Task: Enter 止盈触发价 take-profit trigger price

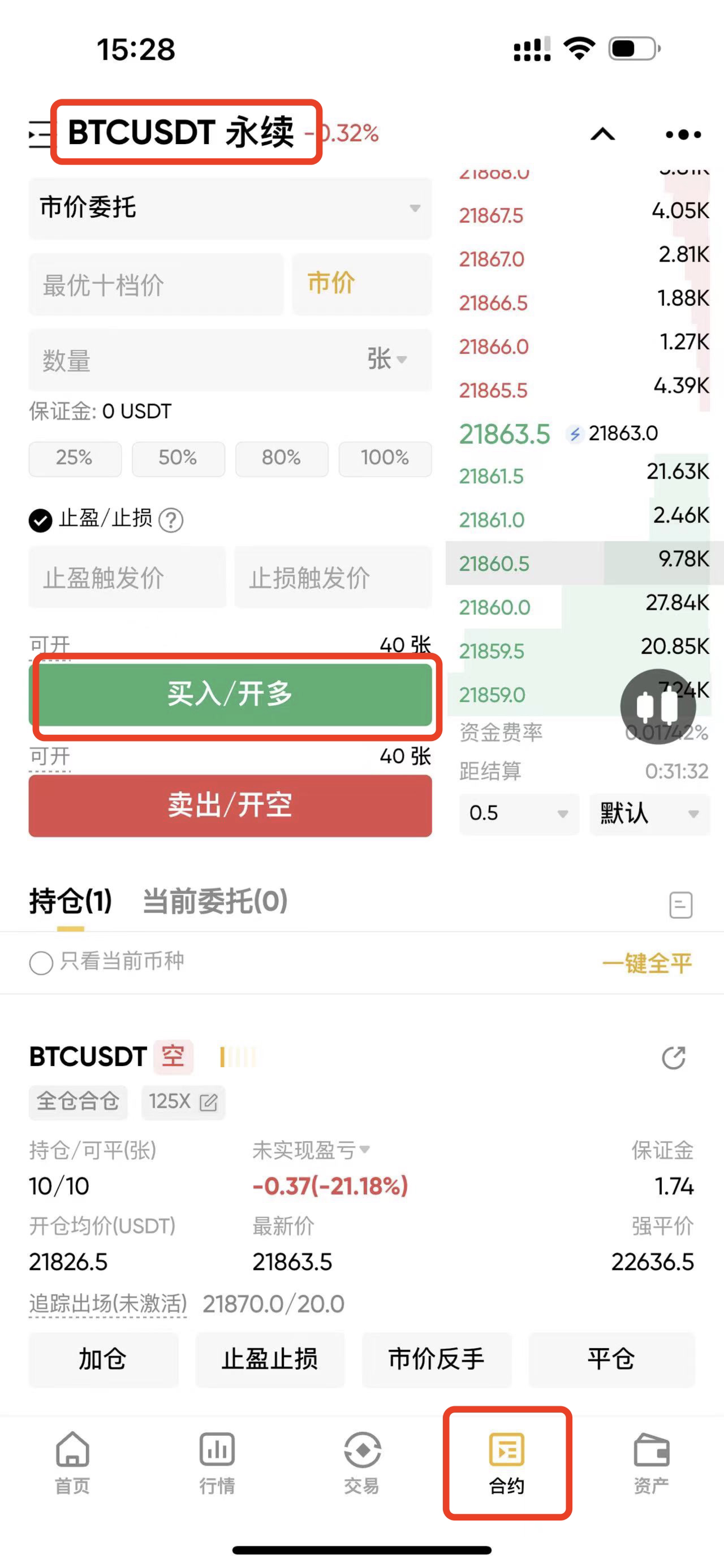Action: (127, 578)
